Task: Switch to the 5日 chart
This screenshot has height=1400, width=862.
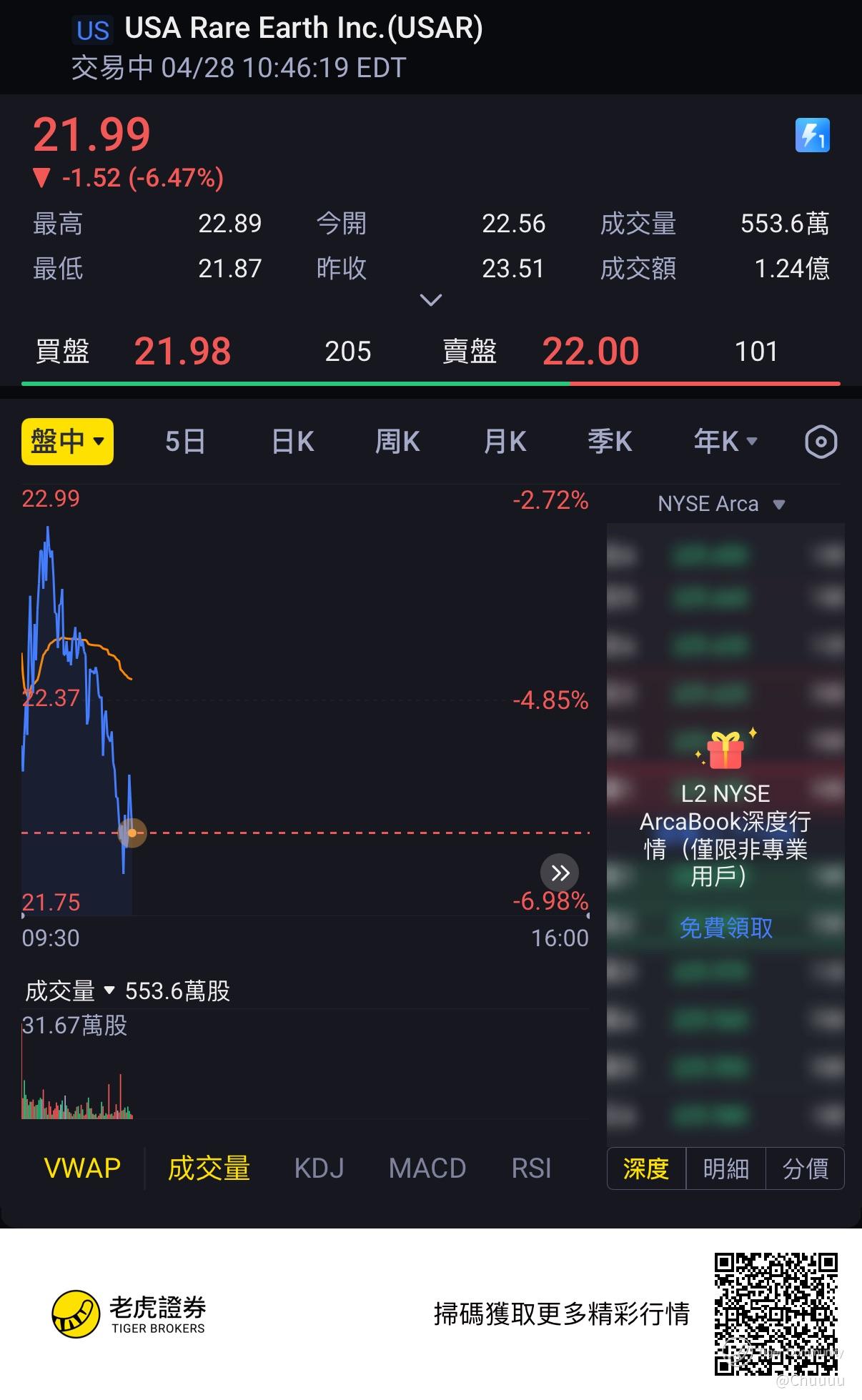Action: [x=185, y=442]
